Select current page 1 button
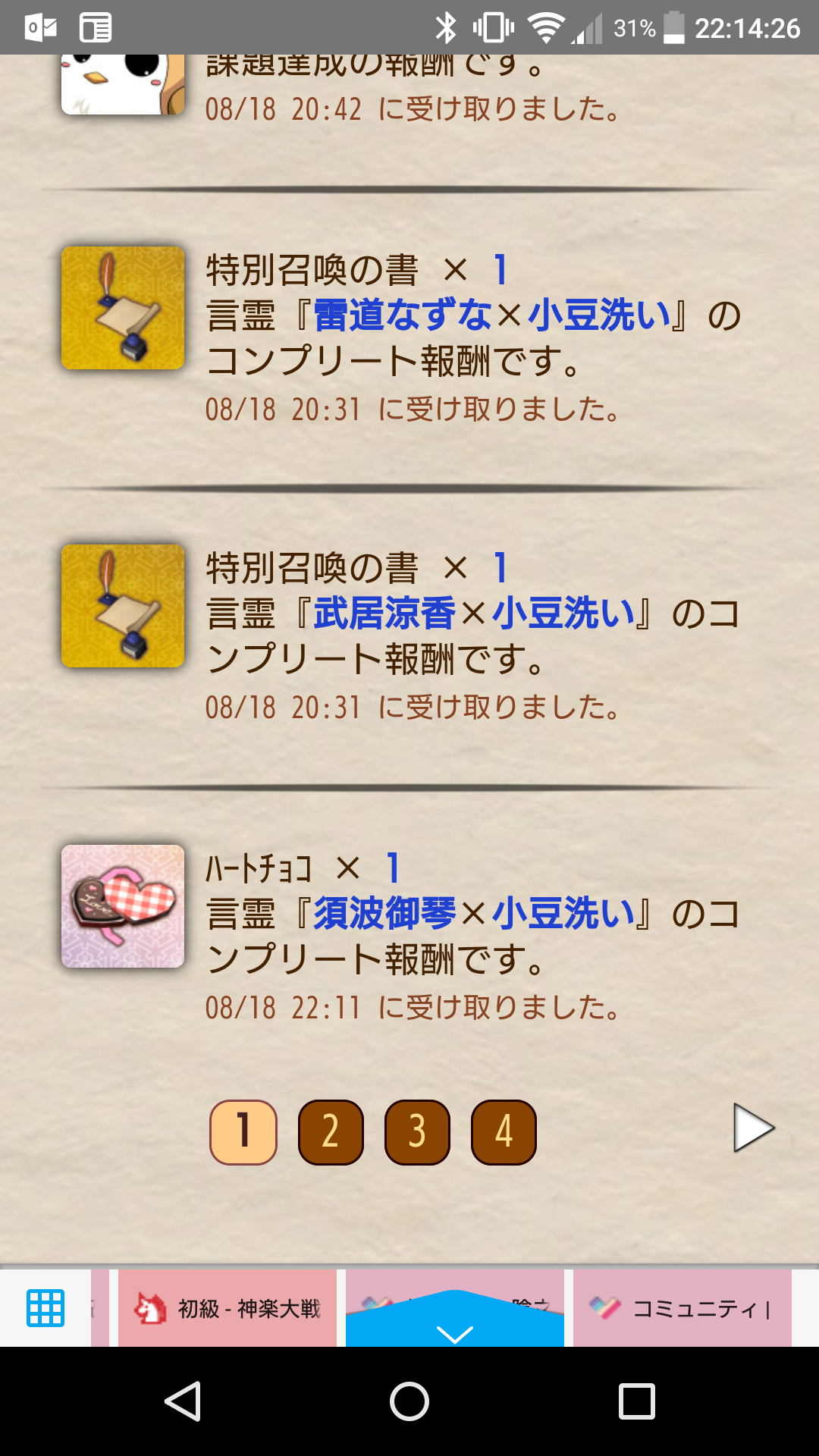This screenshot has height=1456, width=819. (243, 1132)
